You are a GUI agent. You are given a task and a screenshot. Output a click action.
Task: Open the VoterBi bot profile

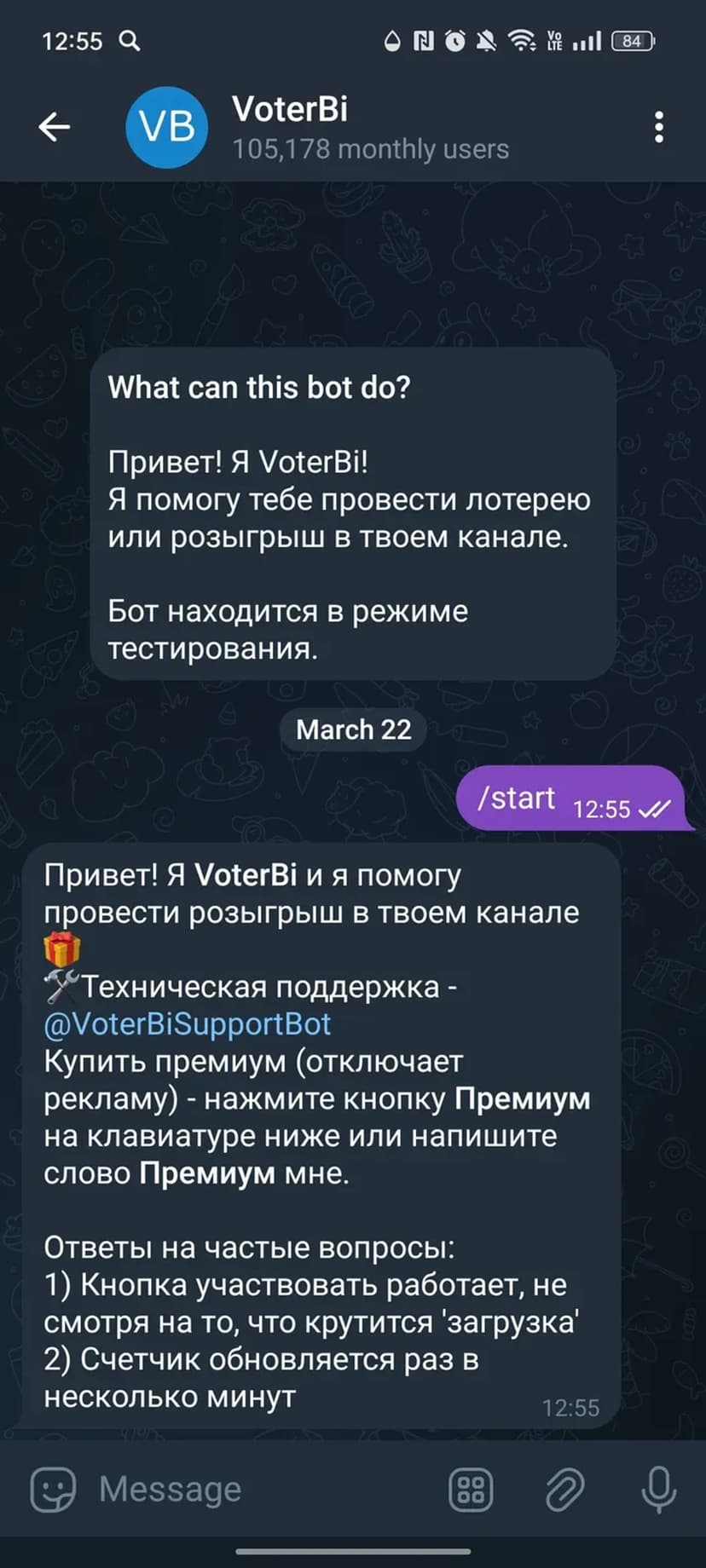coord(290,128)
